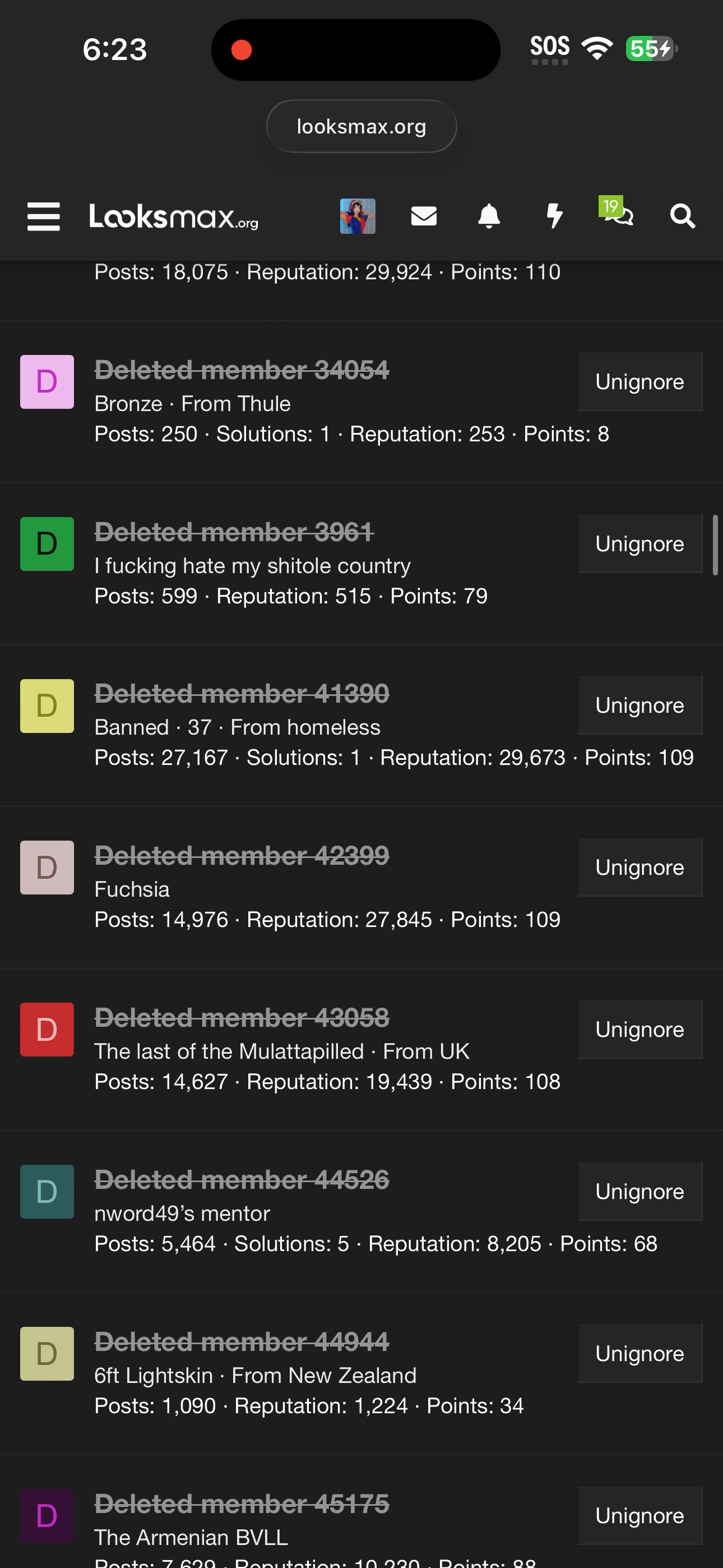This screenshot has height=1568, width=723.
Task: Unignore Deleted member 43058
Action: [x=639, y=1029]
